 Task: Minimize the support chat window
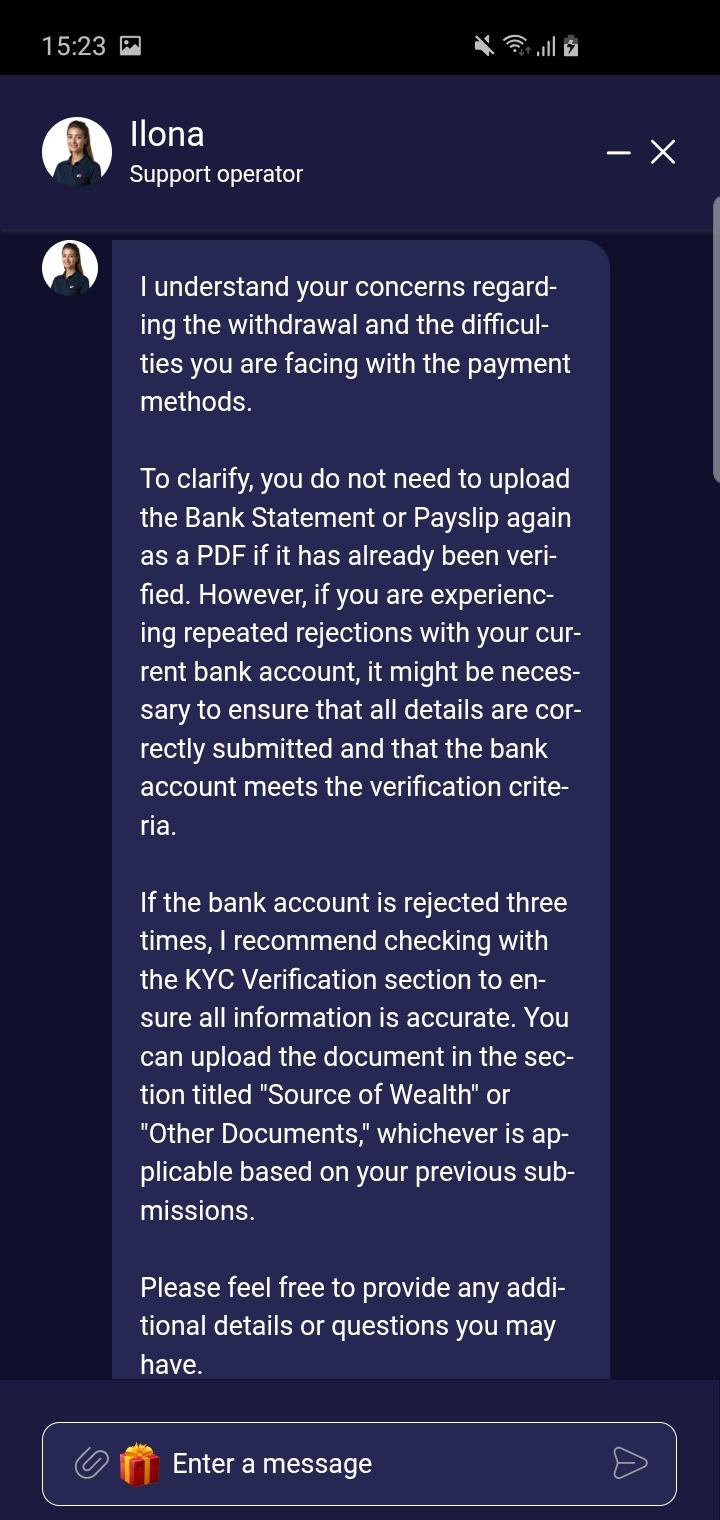point(618,153)
